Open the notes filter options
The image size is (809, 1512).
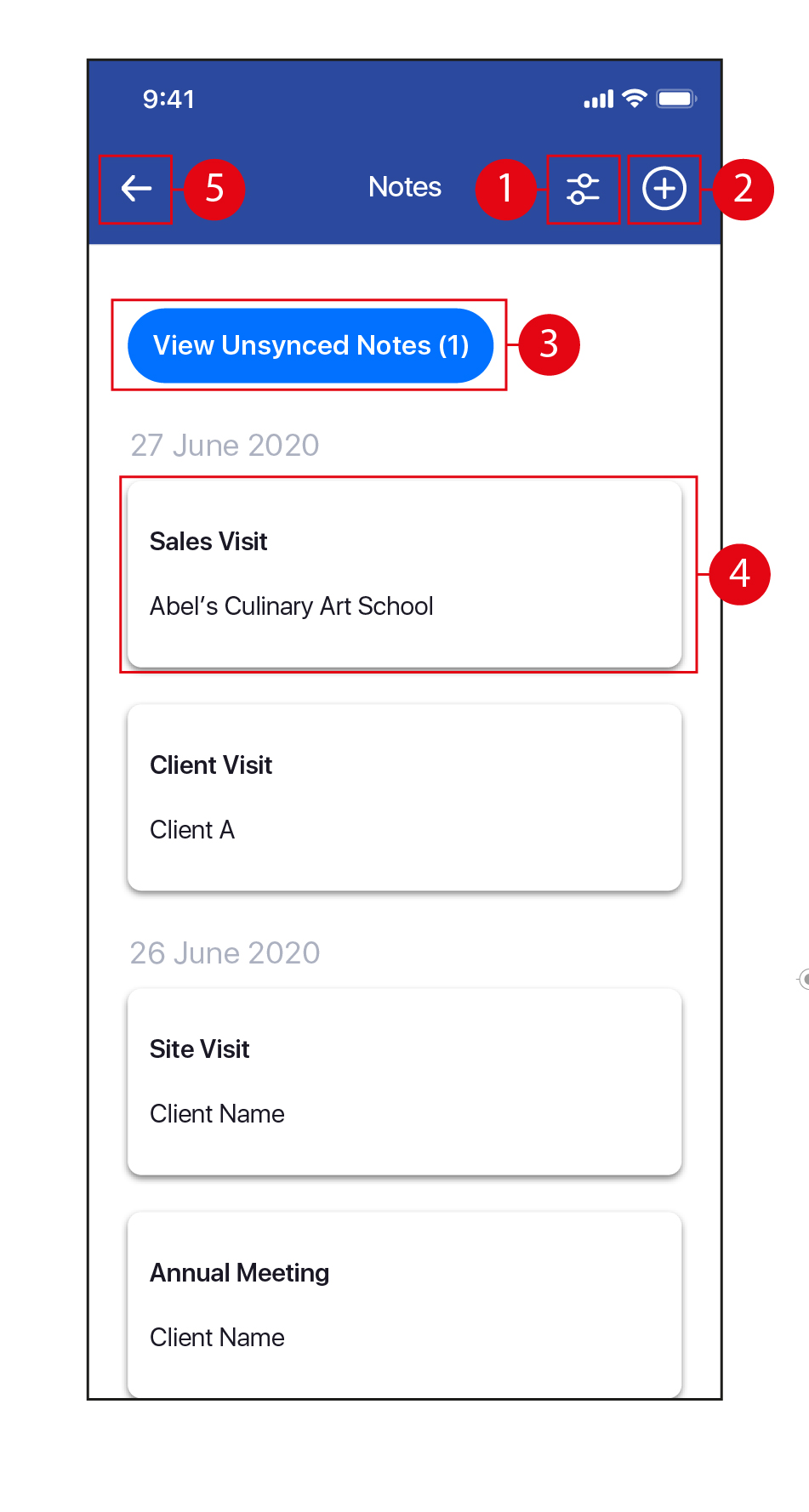click(x=583, y=189)
